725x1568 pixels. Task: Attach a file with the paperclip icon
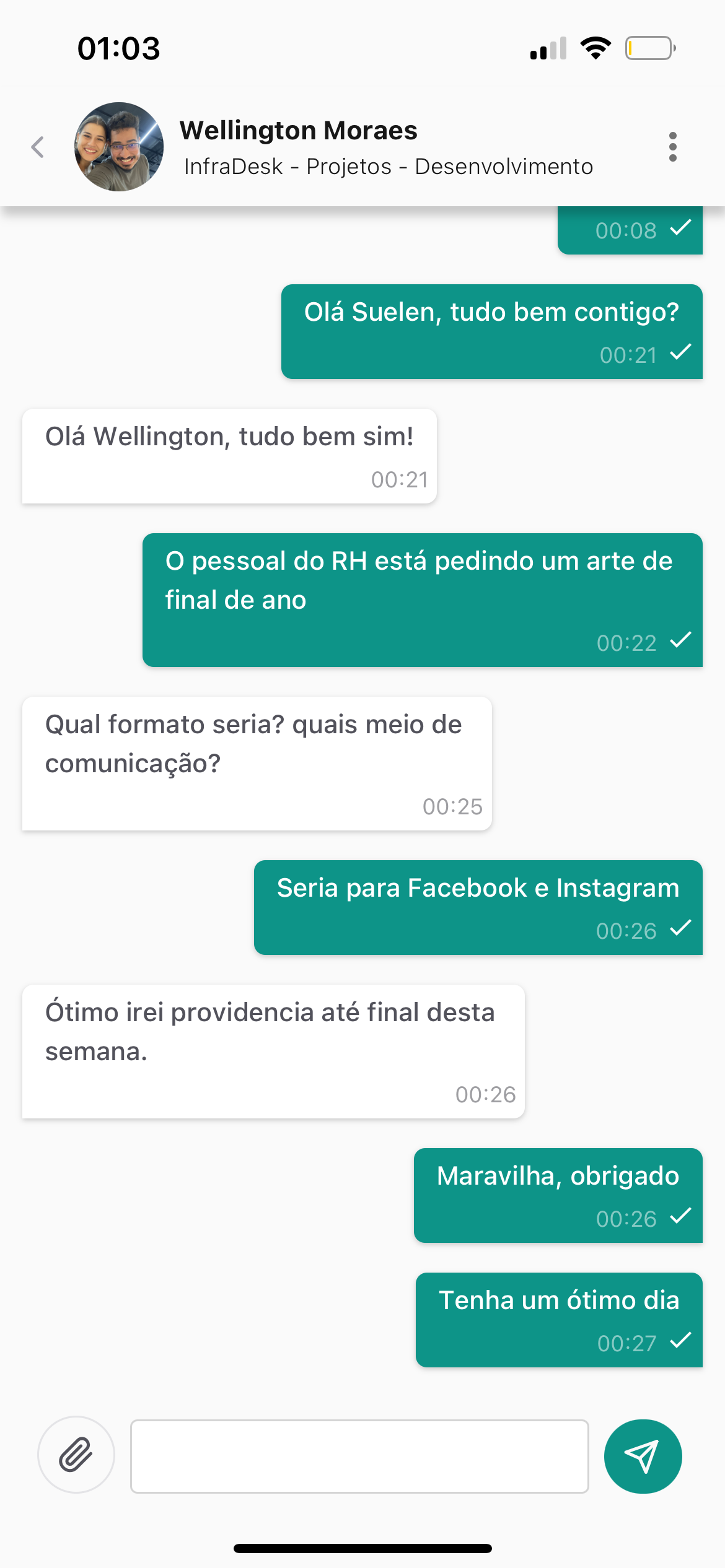[76, 1455]
